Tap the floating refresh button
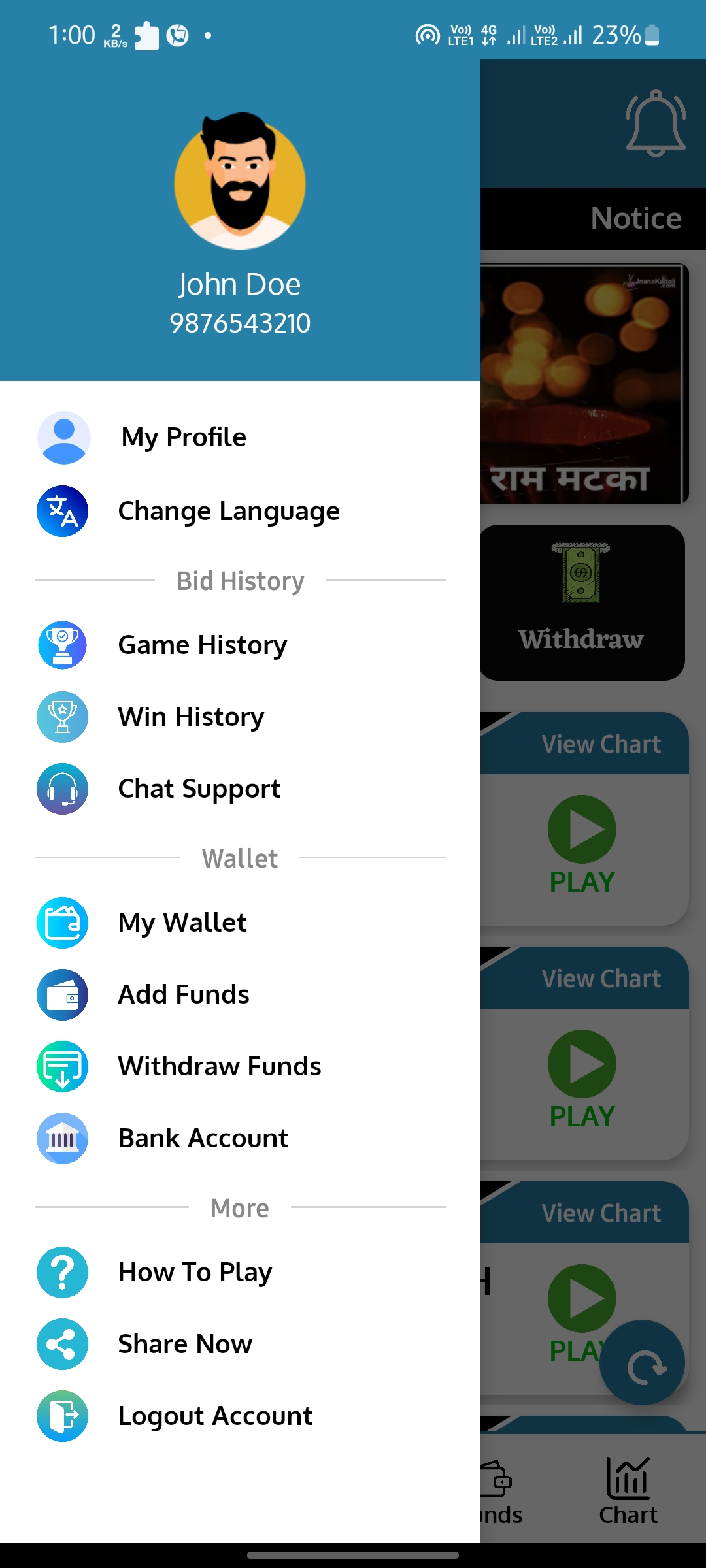 point(643,1364)
